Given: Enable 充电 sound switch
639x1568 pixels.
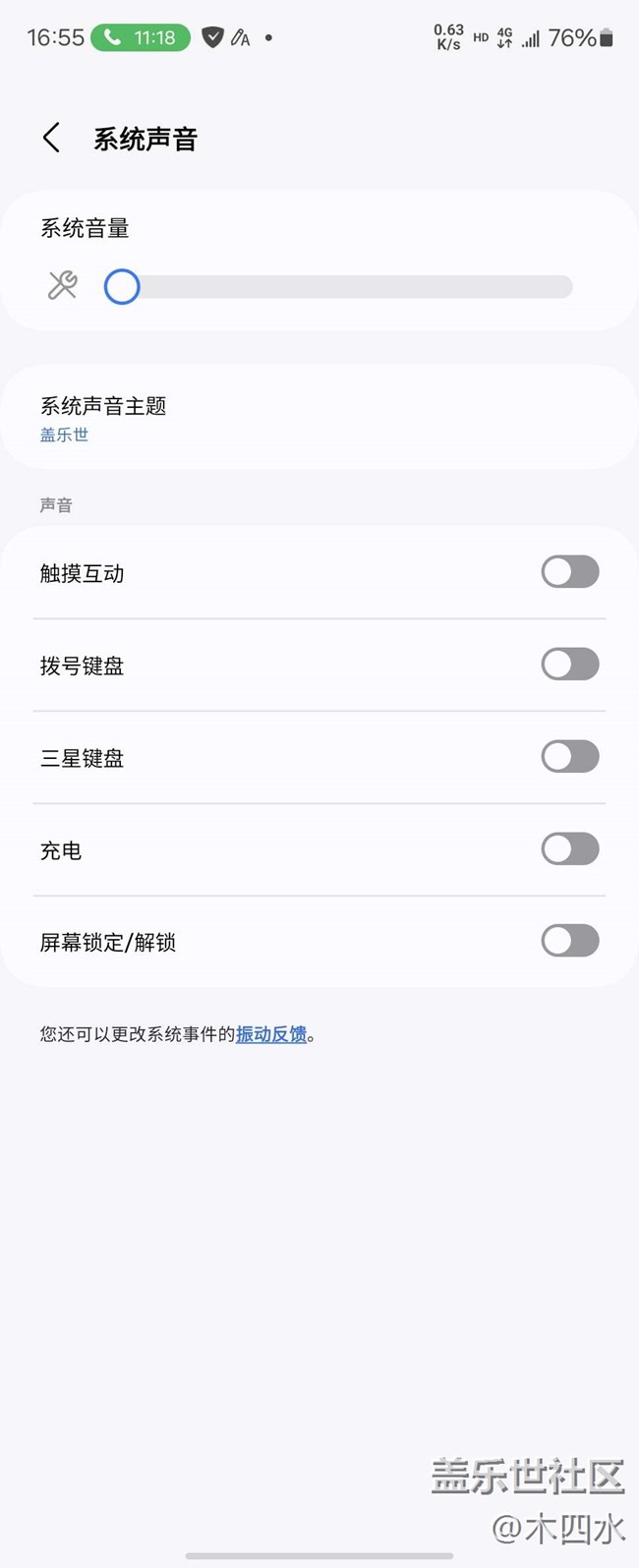Looking at the screenshot, I should click(x=570, y=849).
